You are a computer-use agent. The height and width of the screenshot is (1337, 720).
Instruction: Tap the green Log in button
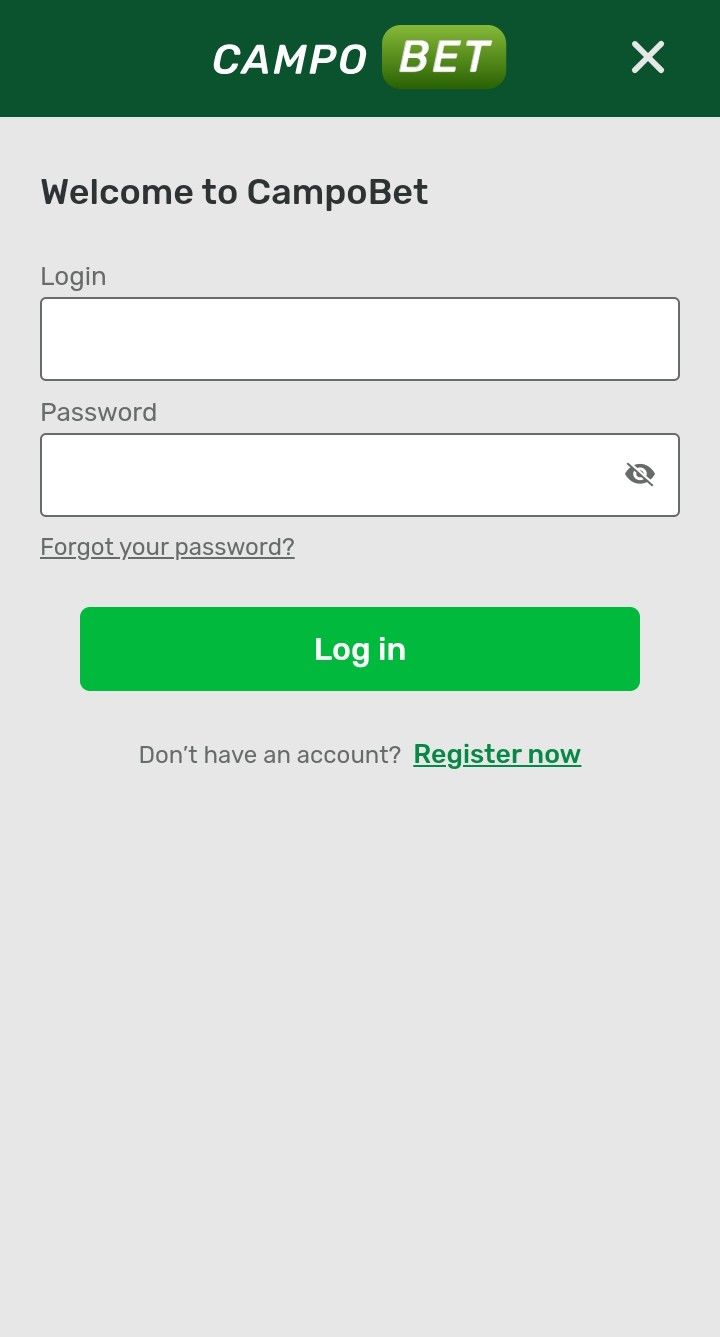pyautogui.click(x=360, y=649)
